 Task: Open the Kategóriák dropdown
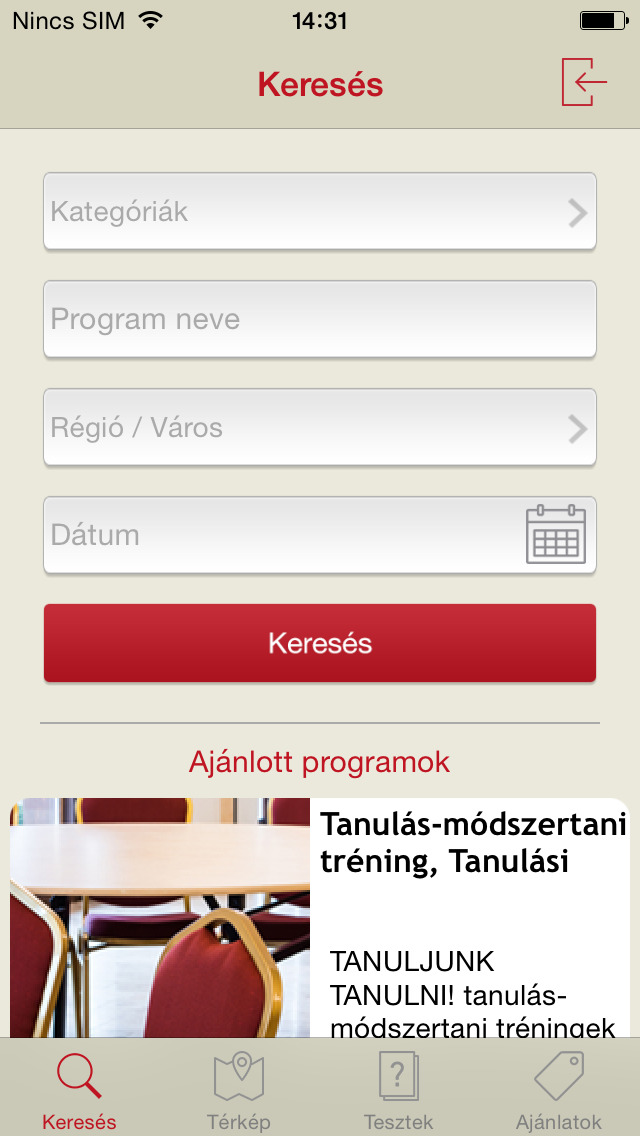pyautogui.click(x=320, y=212)
